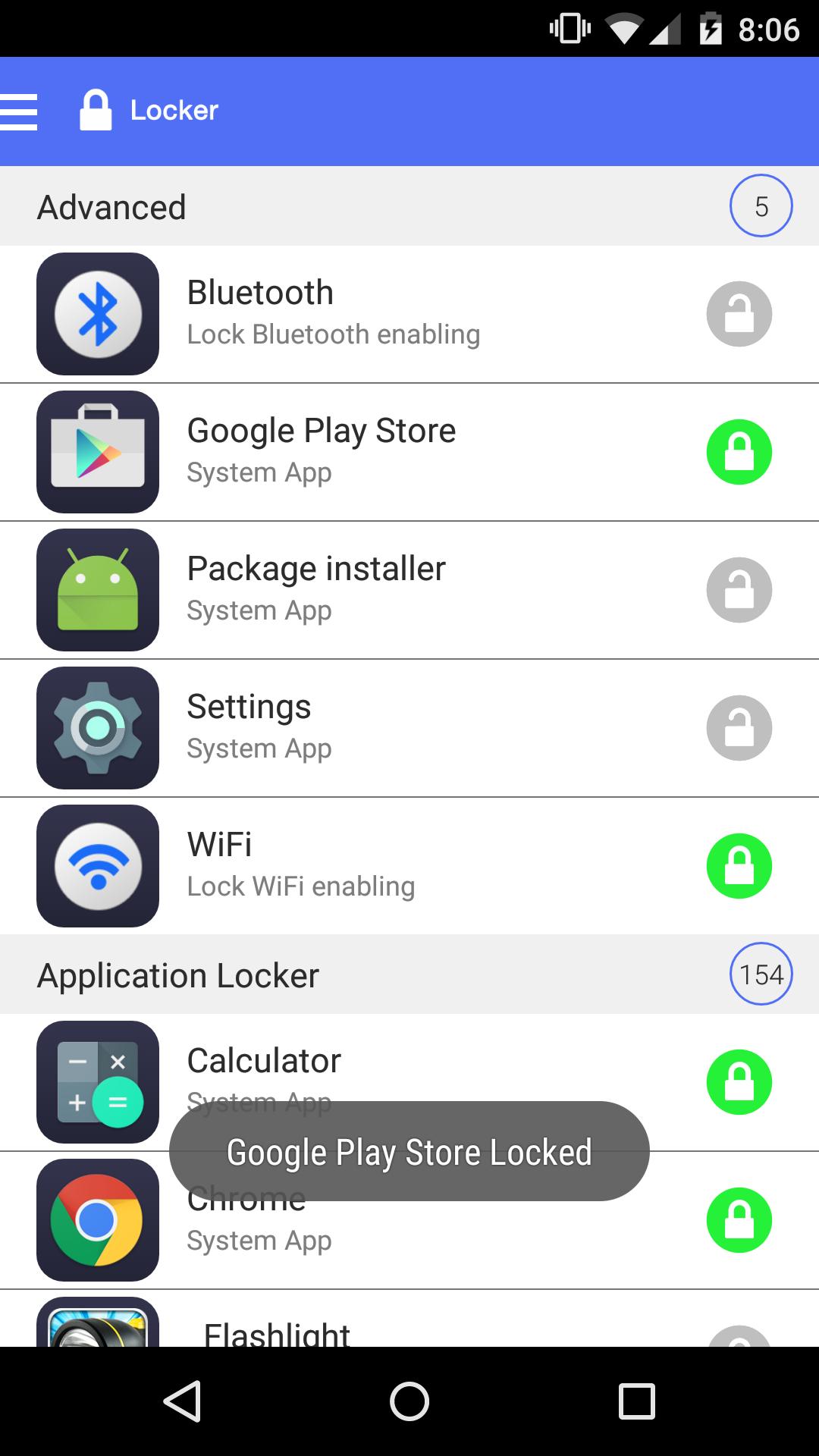Lock Bluetooth enabling via its padlock toggle
Image resolution: width=819 pixels, height=1456 pixels.
[x=739, y=314]
